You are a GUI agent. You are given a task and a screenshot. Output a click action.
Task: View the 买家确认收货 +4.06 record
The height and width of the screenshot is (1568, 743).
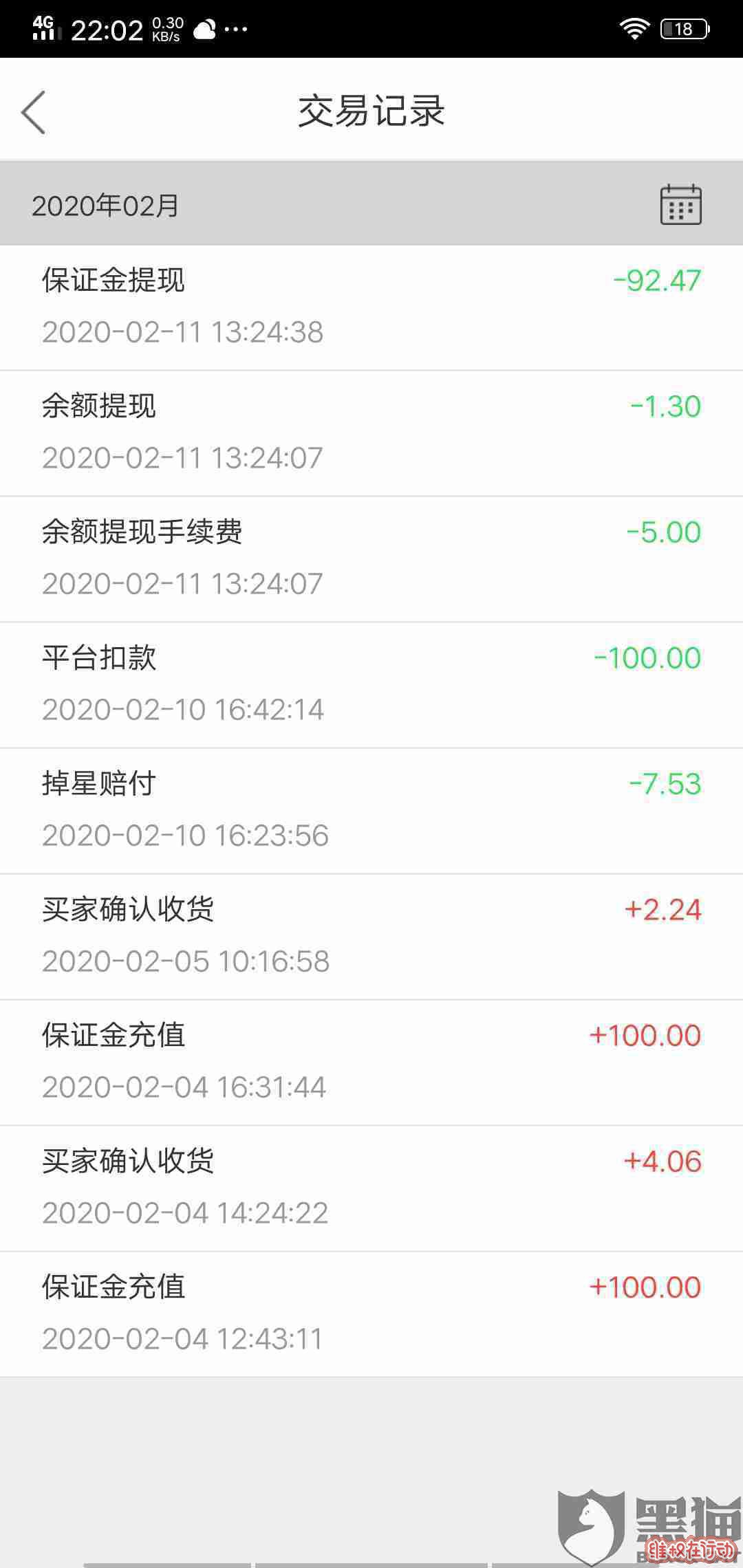click(x=371, y=1188)
